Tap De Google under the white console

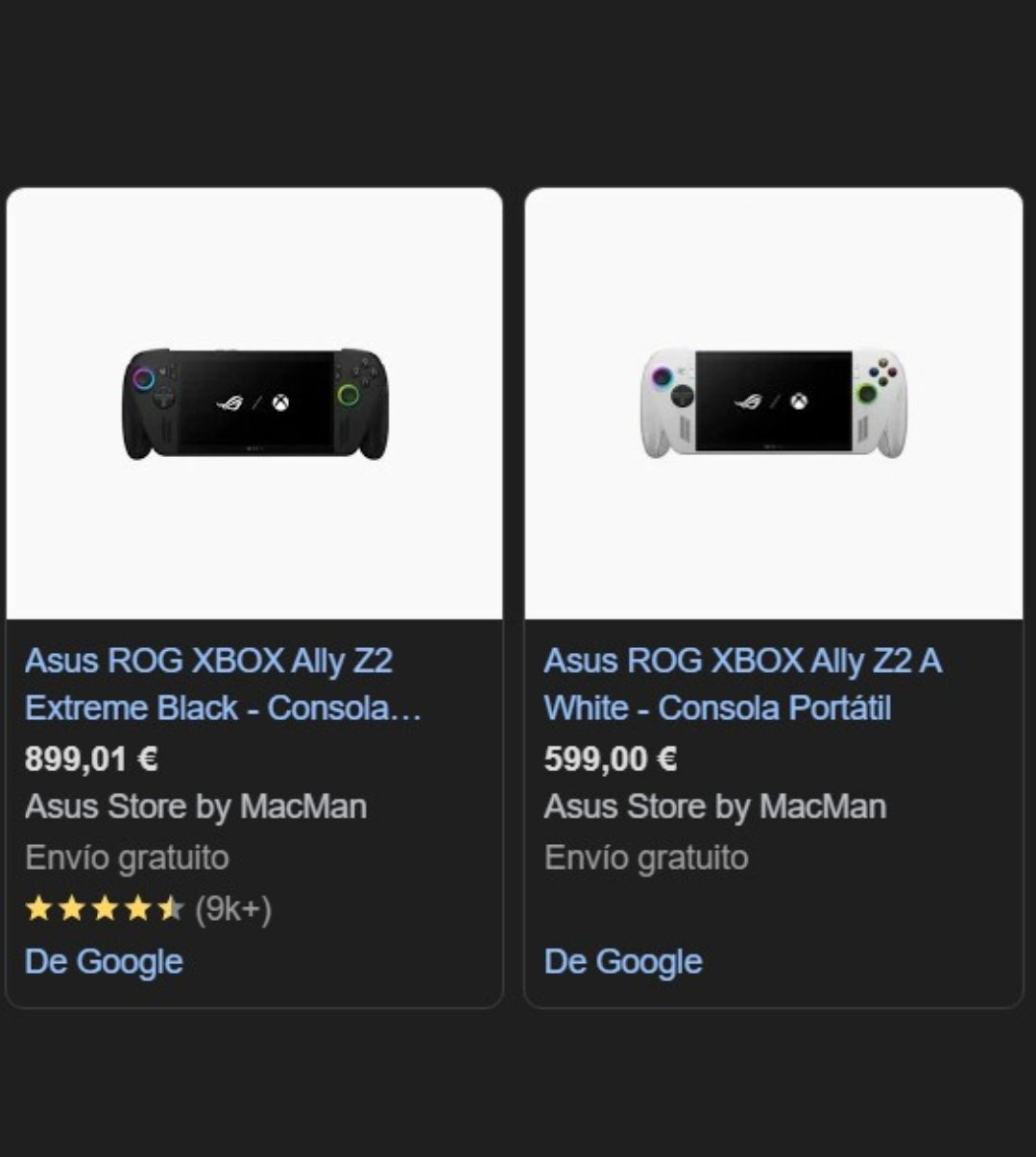point(623,961)
